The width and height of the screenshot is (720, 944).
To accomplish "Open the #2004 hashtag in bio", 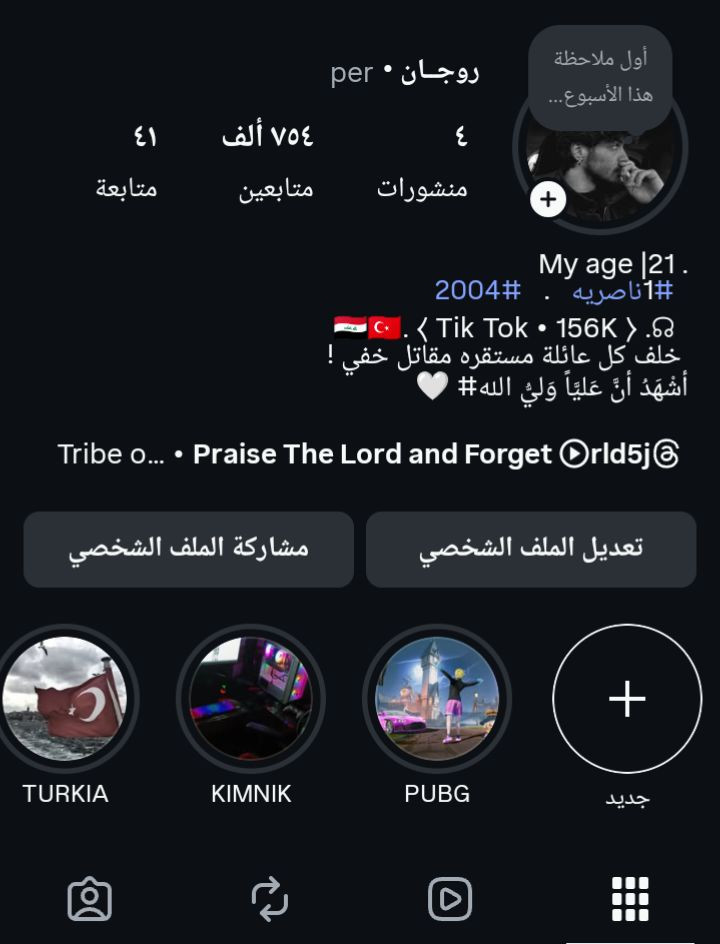I will click(x=478, y=291).
